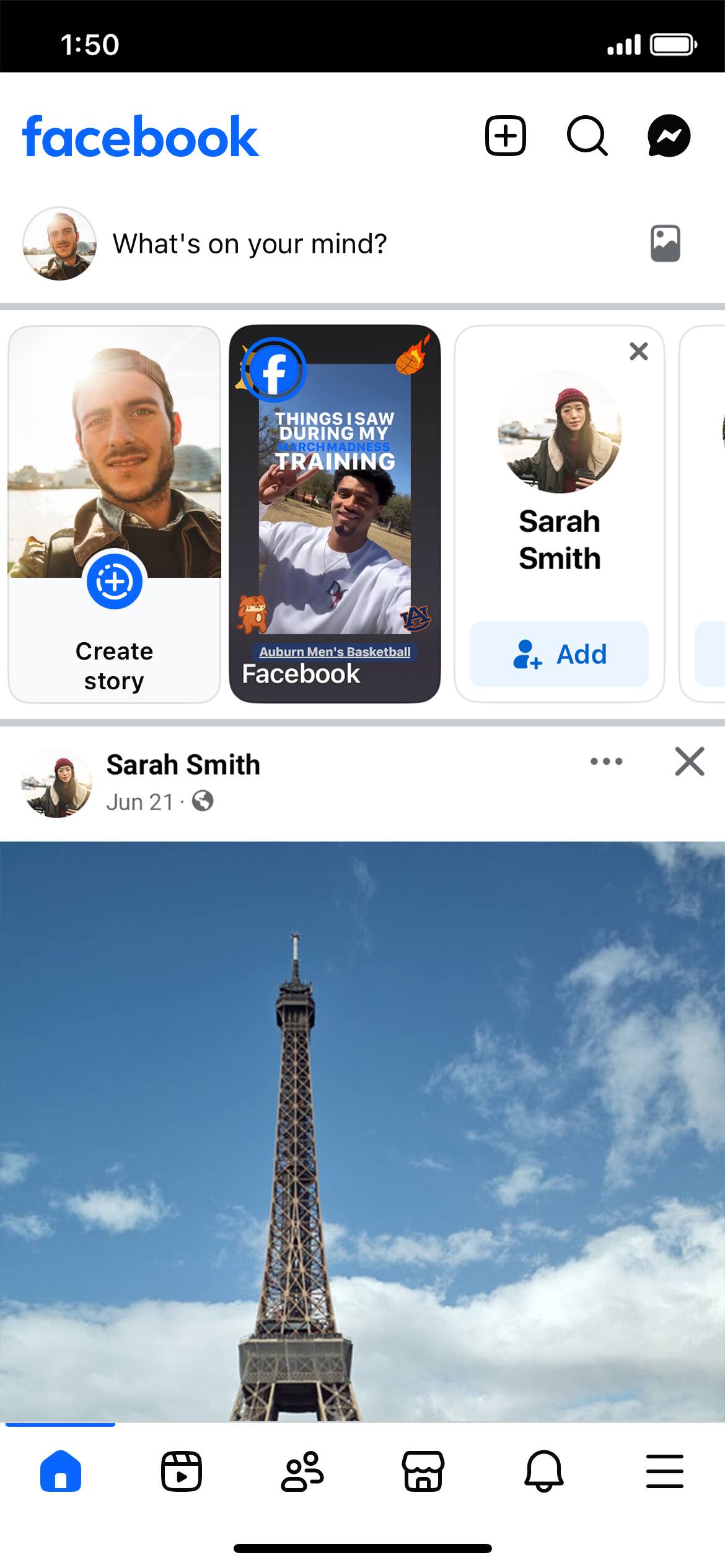Switch to the Friends tab
725x1568 pixels.
click(302, 1471)
